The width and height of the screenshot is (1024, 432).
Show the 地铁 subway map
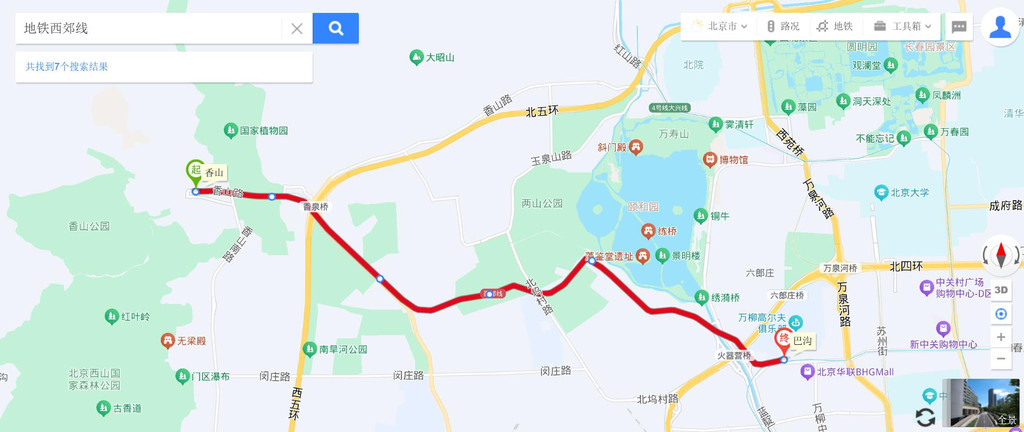[x=835, y=26]
